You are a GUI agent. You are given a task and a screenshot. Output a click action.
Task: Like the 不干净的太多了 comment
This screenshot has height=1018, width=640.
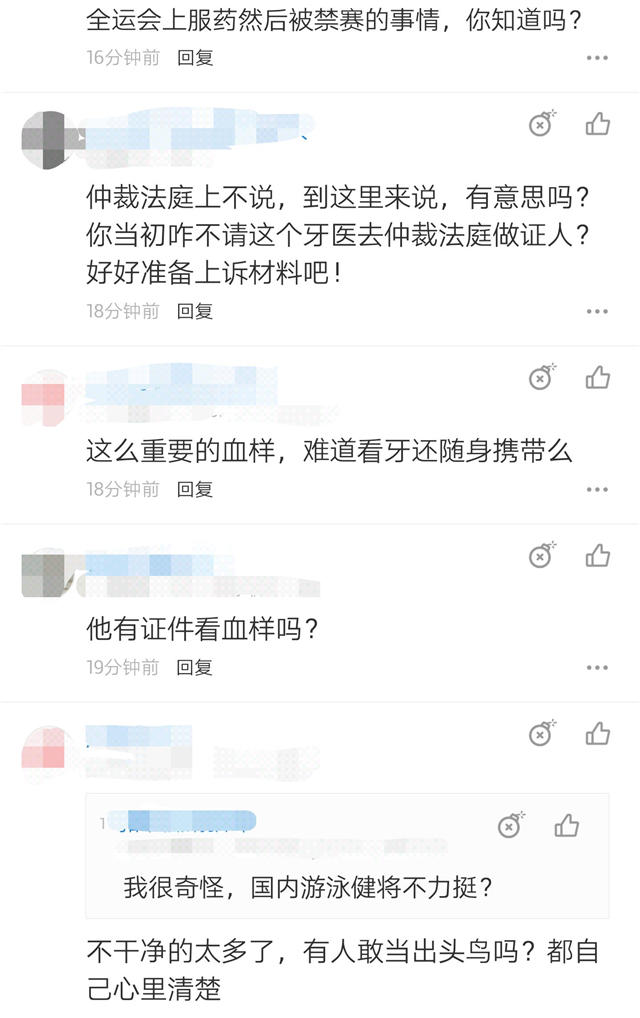click(x=598, y=733)
